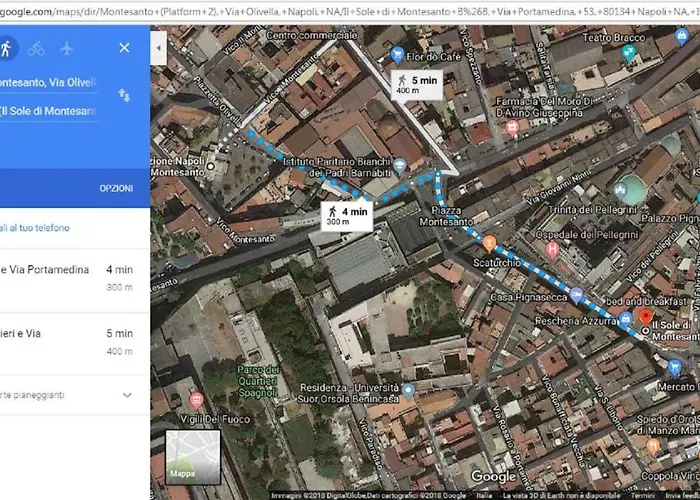700x500 pixels.
Task: Send directions to your phone link
Action: pyautogui.click(x=35, y=228)
